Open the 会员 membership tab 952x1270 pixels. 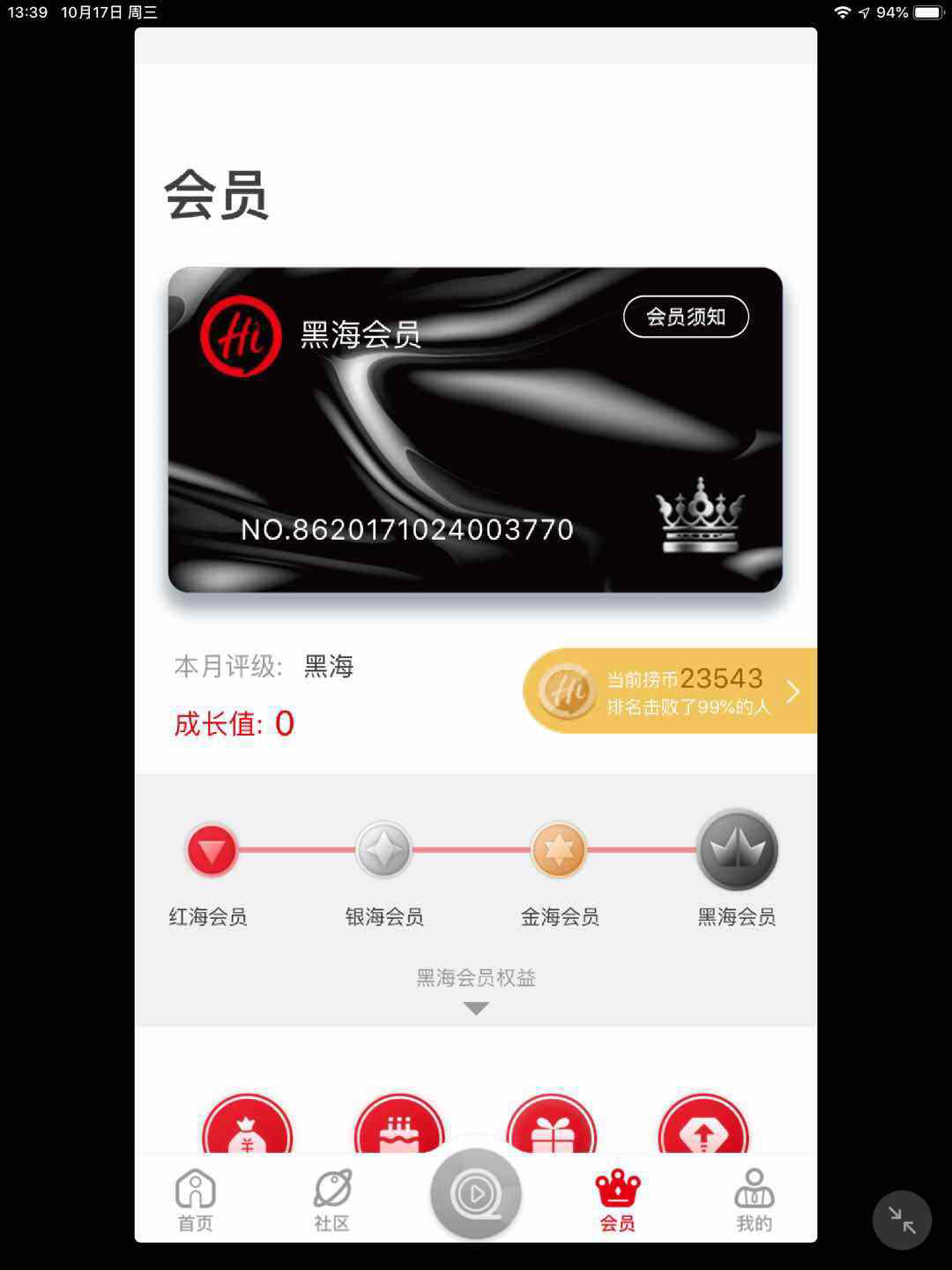coord(617,1200)
